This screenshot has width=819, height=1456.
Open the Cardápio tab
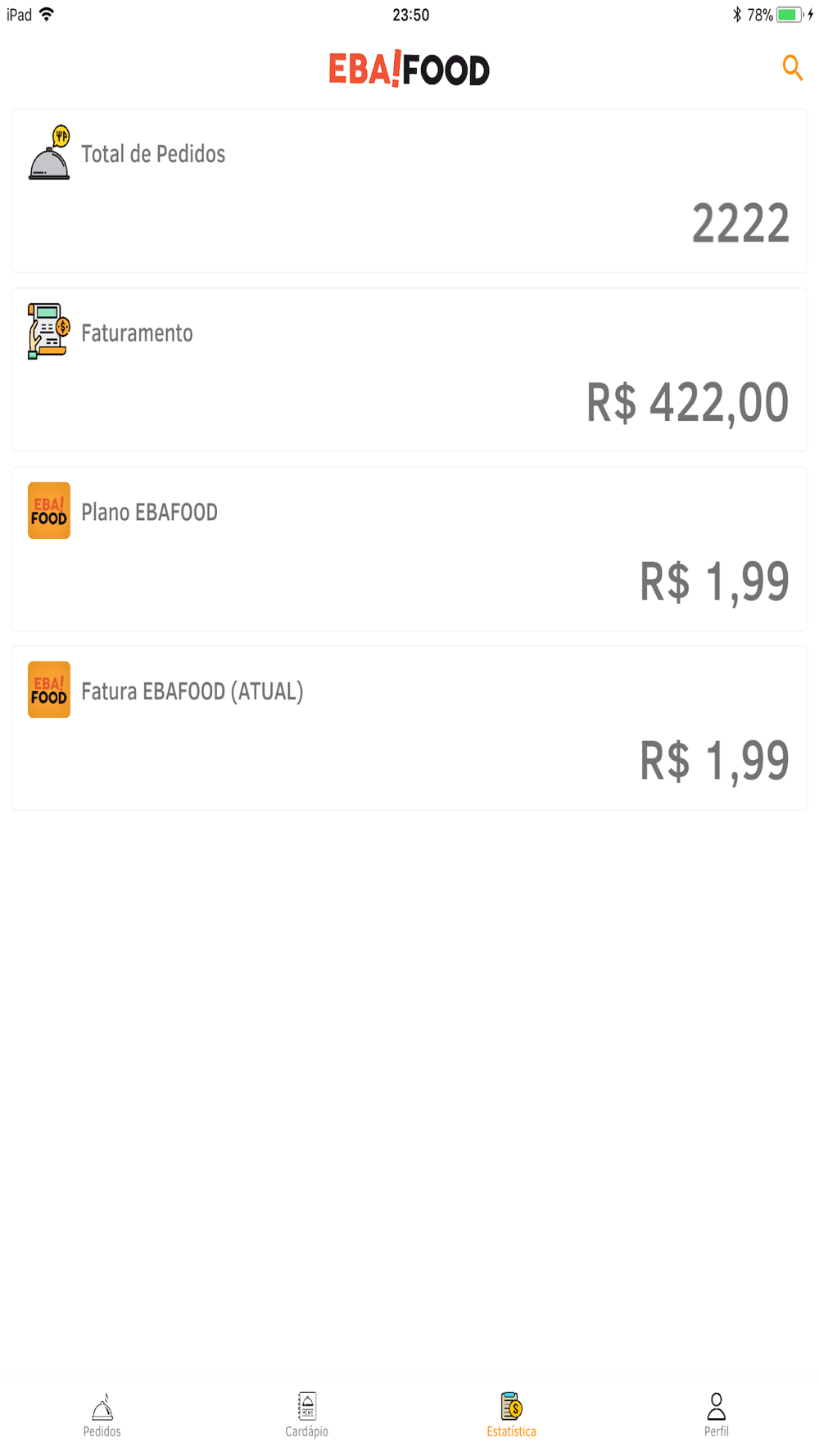click(307, 1414)
